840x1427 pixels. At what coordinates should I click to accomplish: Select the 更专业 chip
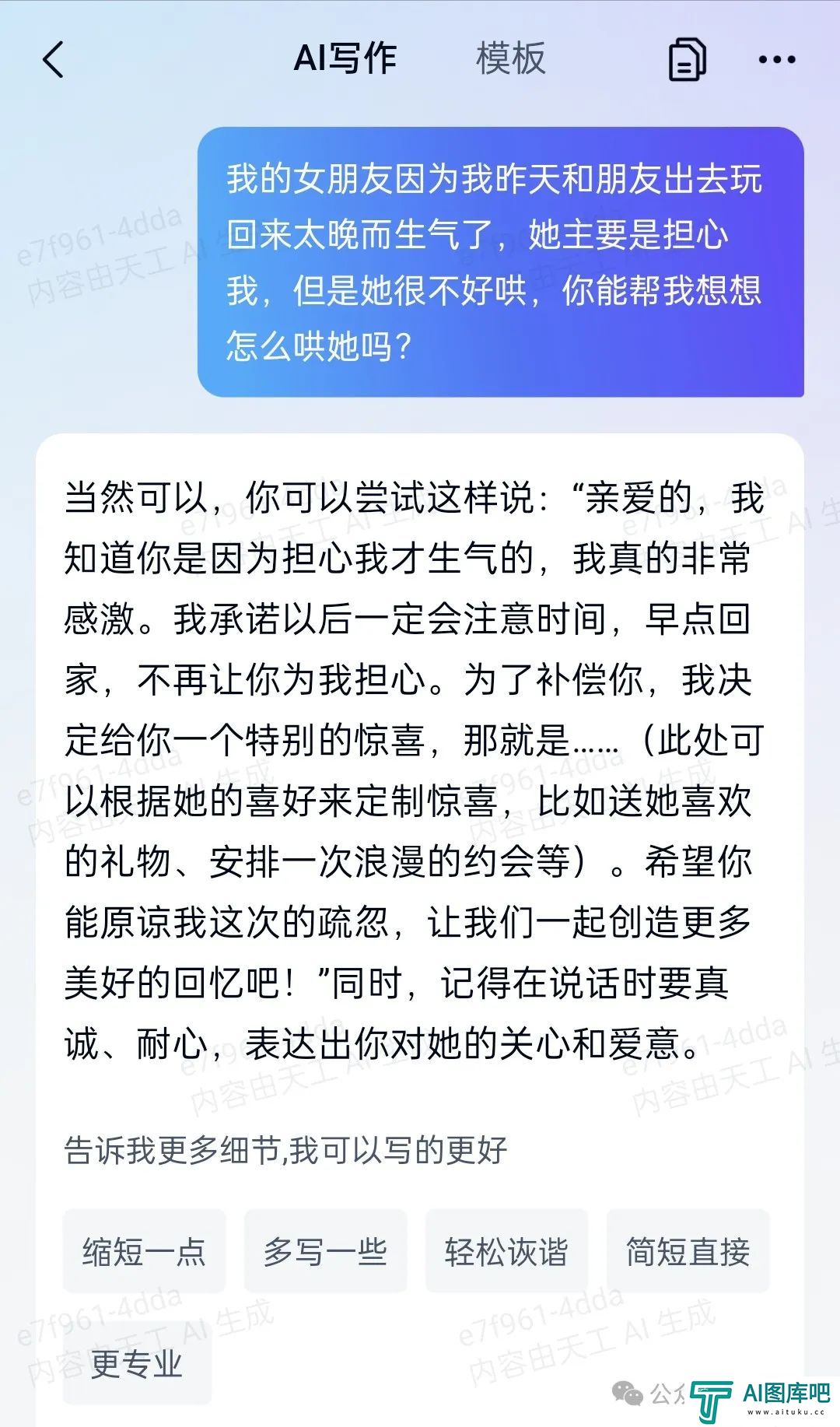[x=137, y=1363]
